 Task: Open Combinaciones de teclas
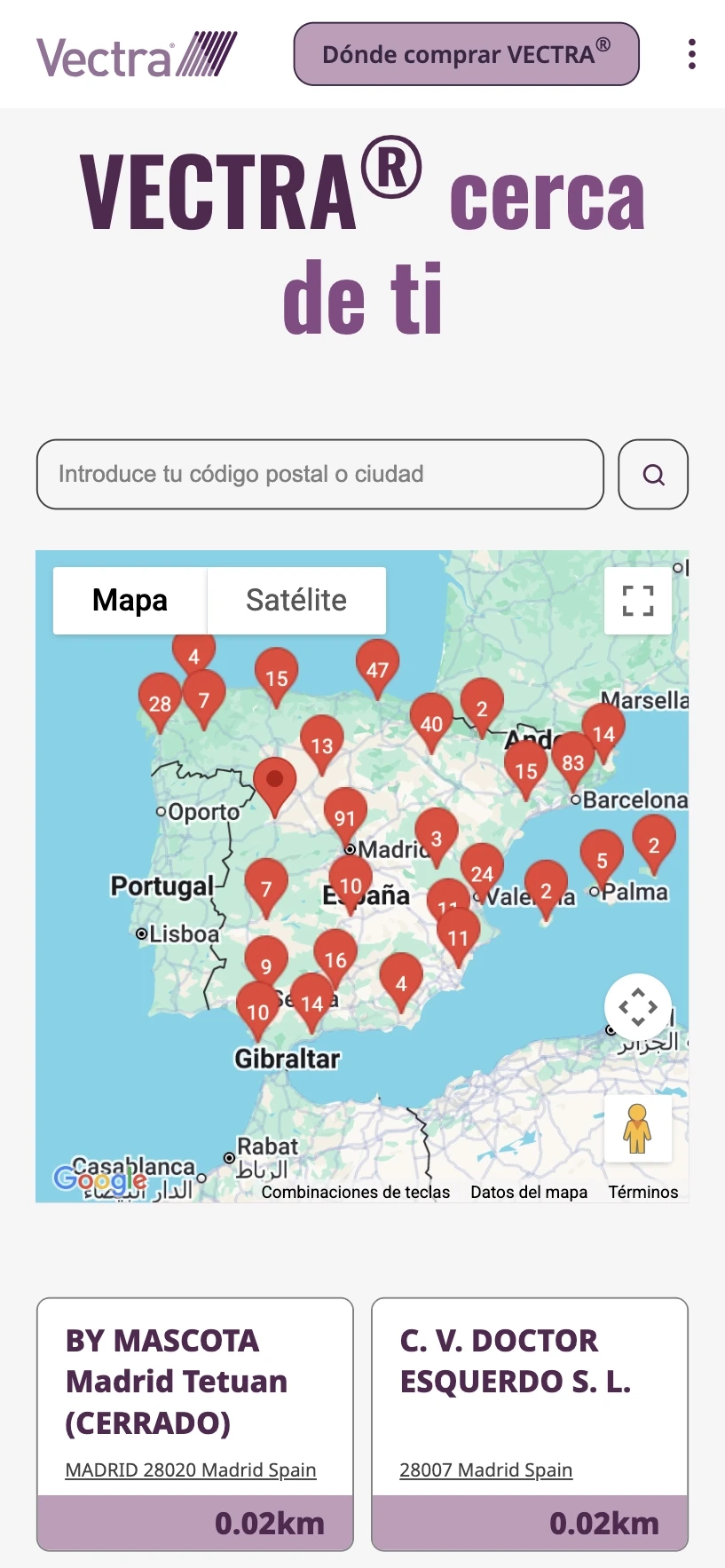355,1192
